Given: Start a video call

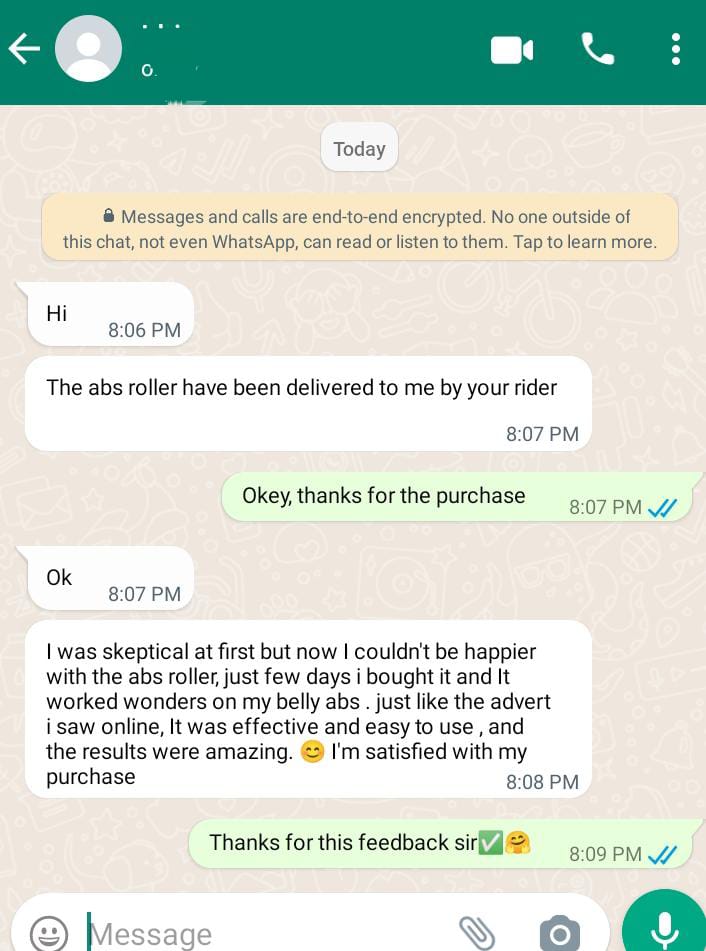Looking at the screenshot, I should pos(512,50).
